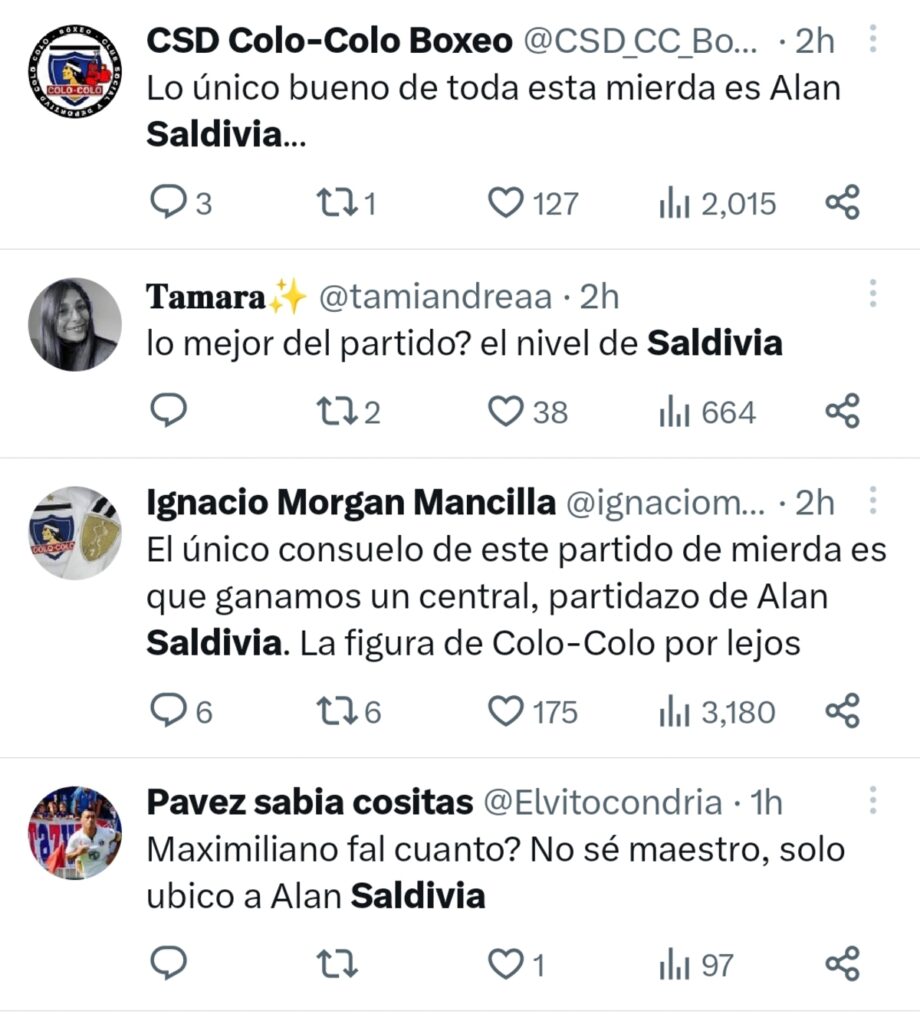
Task: Share Tamara's tweet
Action: (x=842, y=411)
